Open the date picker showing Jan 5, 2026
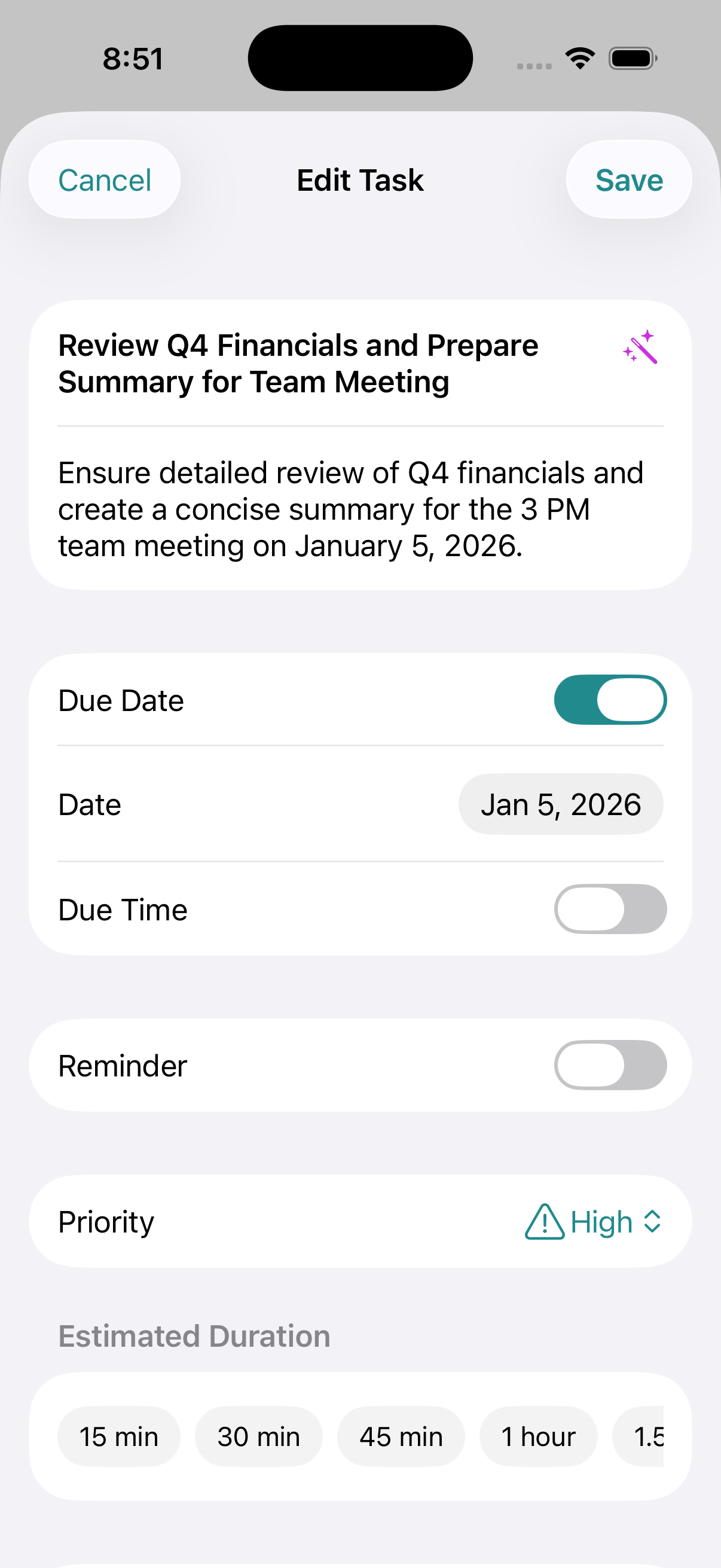Image resolution: width=721 pixels, height=1568 pixels. (560, 804)
